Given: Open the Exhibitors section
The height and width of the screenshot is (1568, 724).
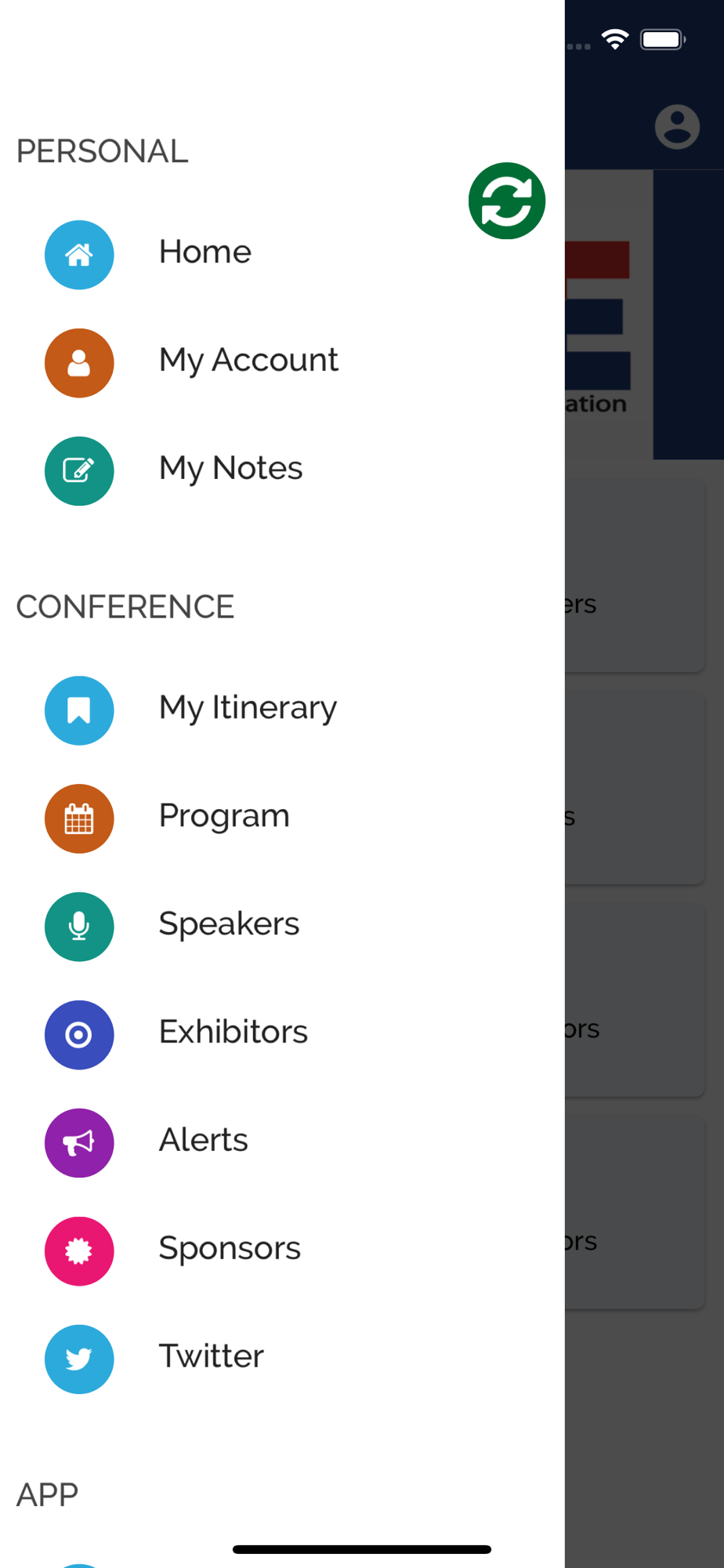Looking at the screenshot, I should pyautogui.click(x=282, y=1035).
